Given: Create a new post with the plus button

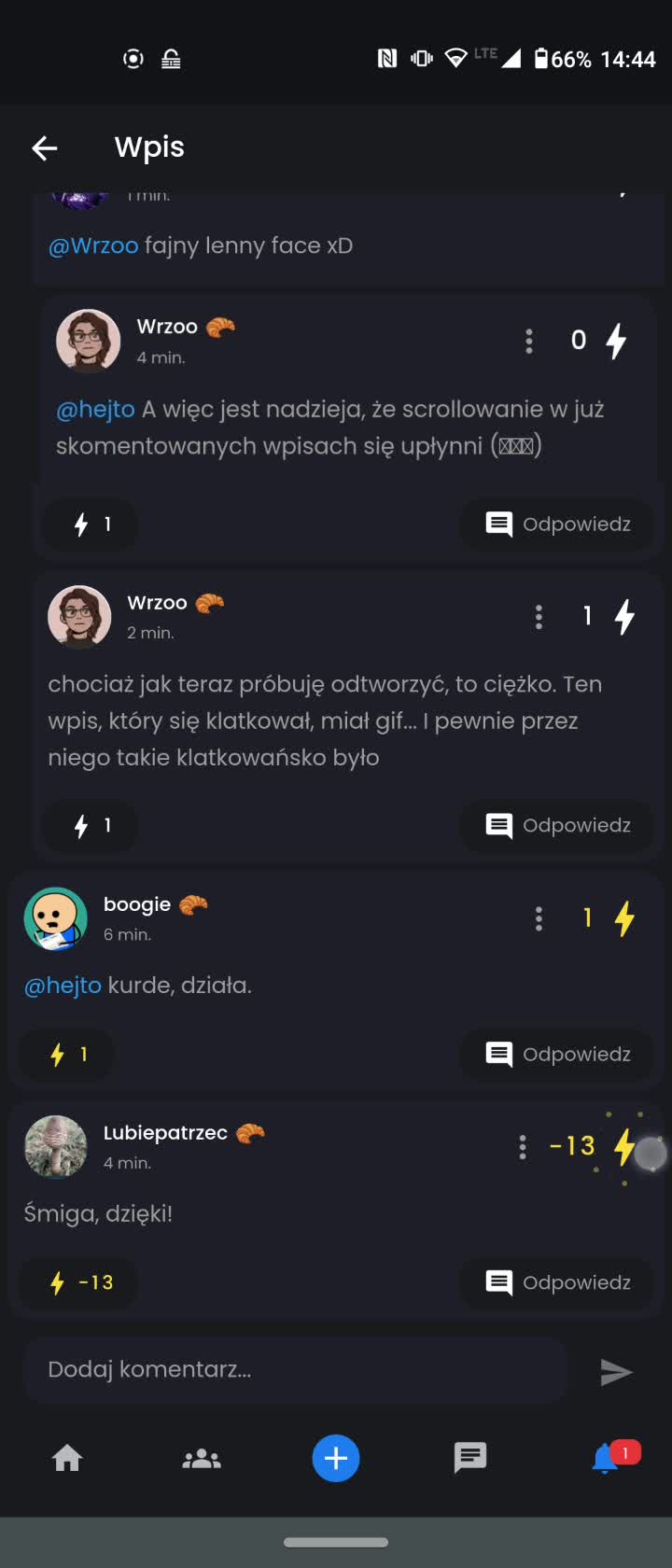Looking at the screenshot, I should point(336,1458).
